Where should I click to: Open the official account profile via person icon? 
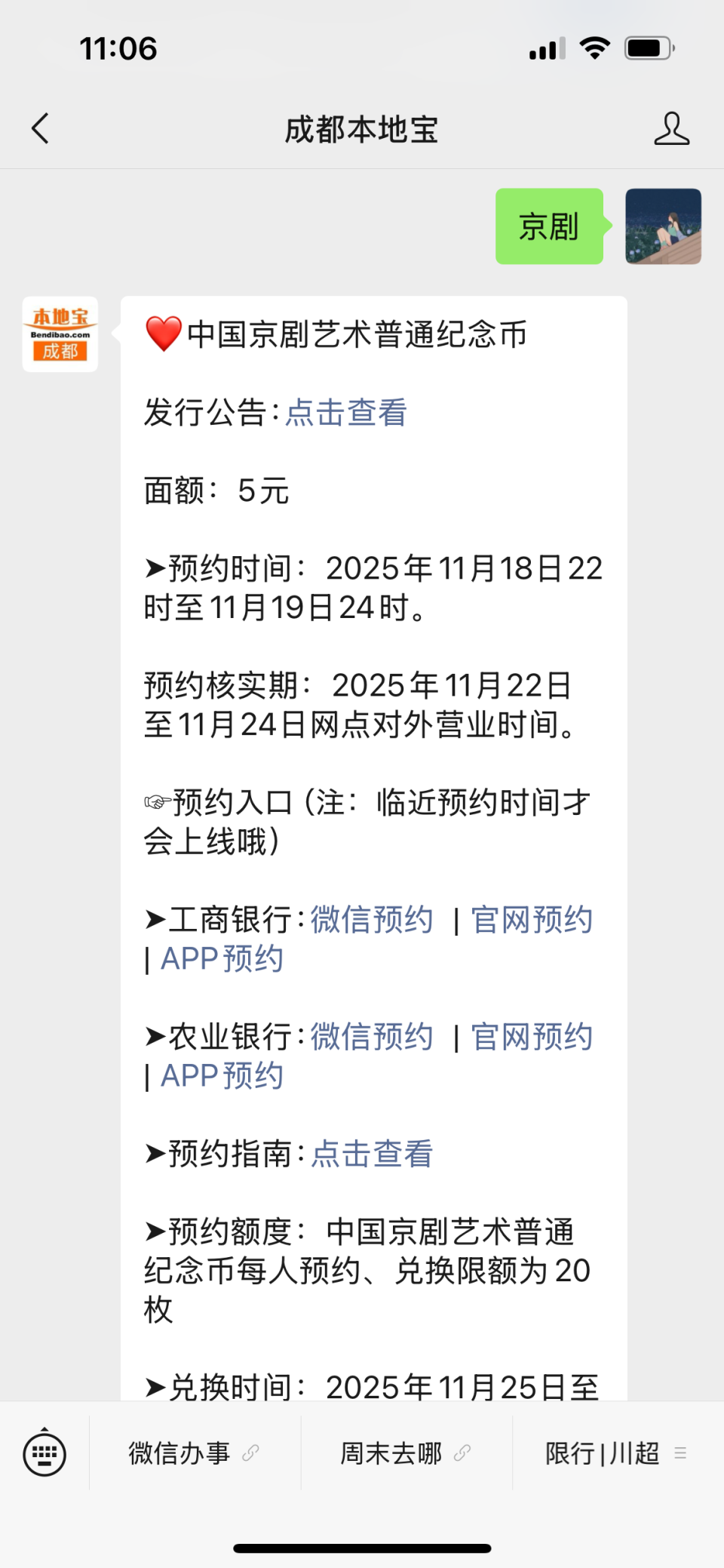[x=672, y=128]
